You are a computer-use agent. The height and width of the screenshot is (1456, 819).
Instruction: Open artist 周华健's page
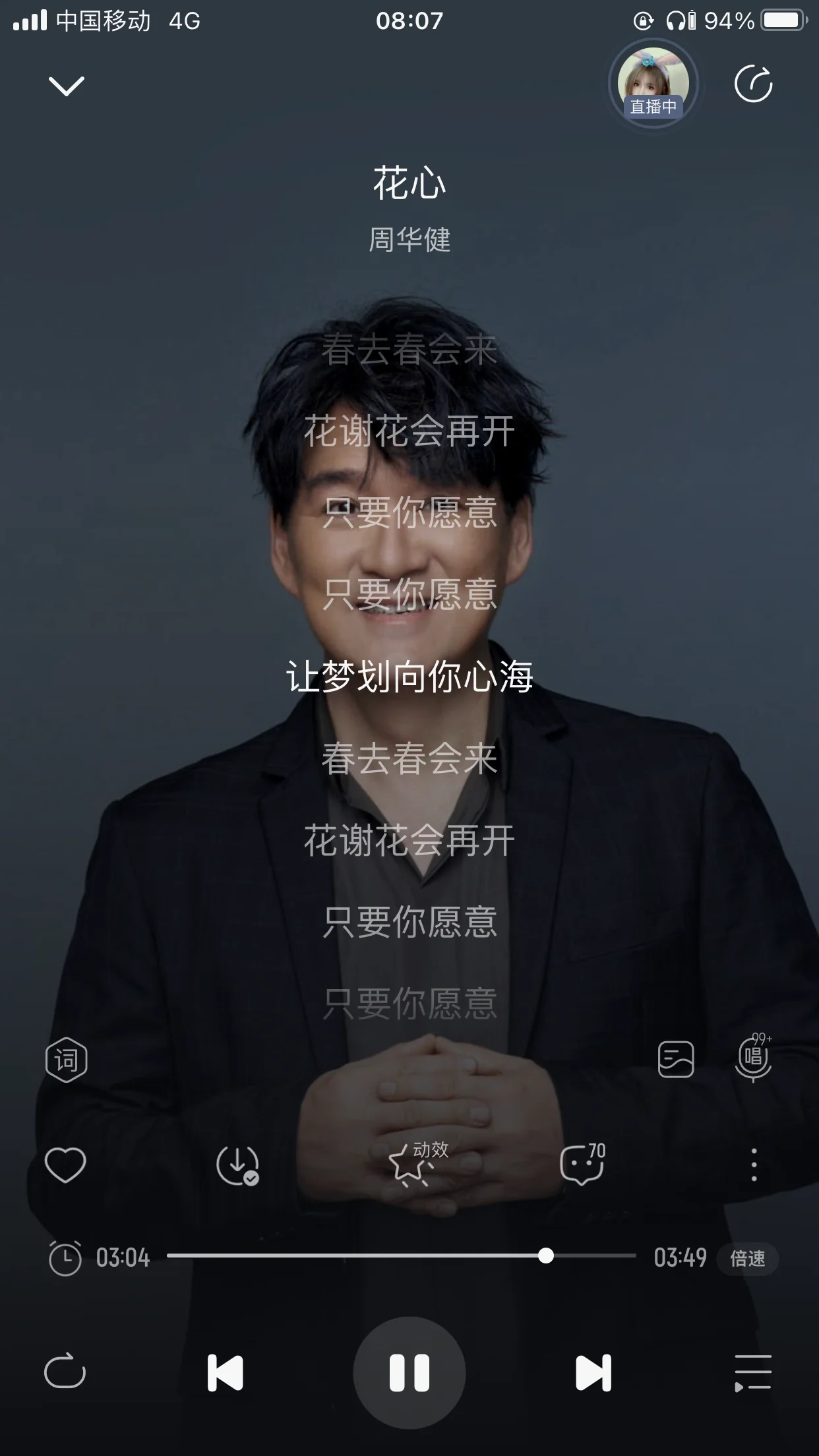click(x=409, y=240)
